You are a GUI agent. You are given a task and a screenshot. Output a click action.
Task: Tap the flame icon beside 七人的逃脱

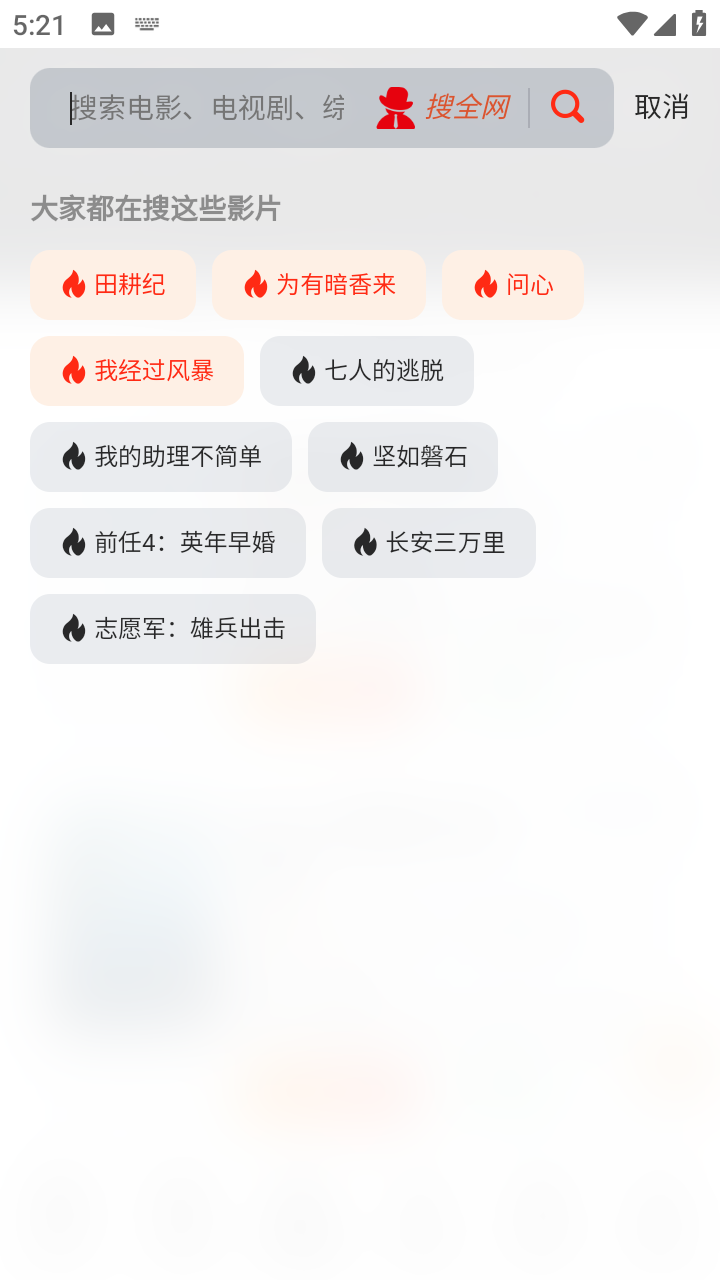[304, 371]
